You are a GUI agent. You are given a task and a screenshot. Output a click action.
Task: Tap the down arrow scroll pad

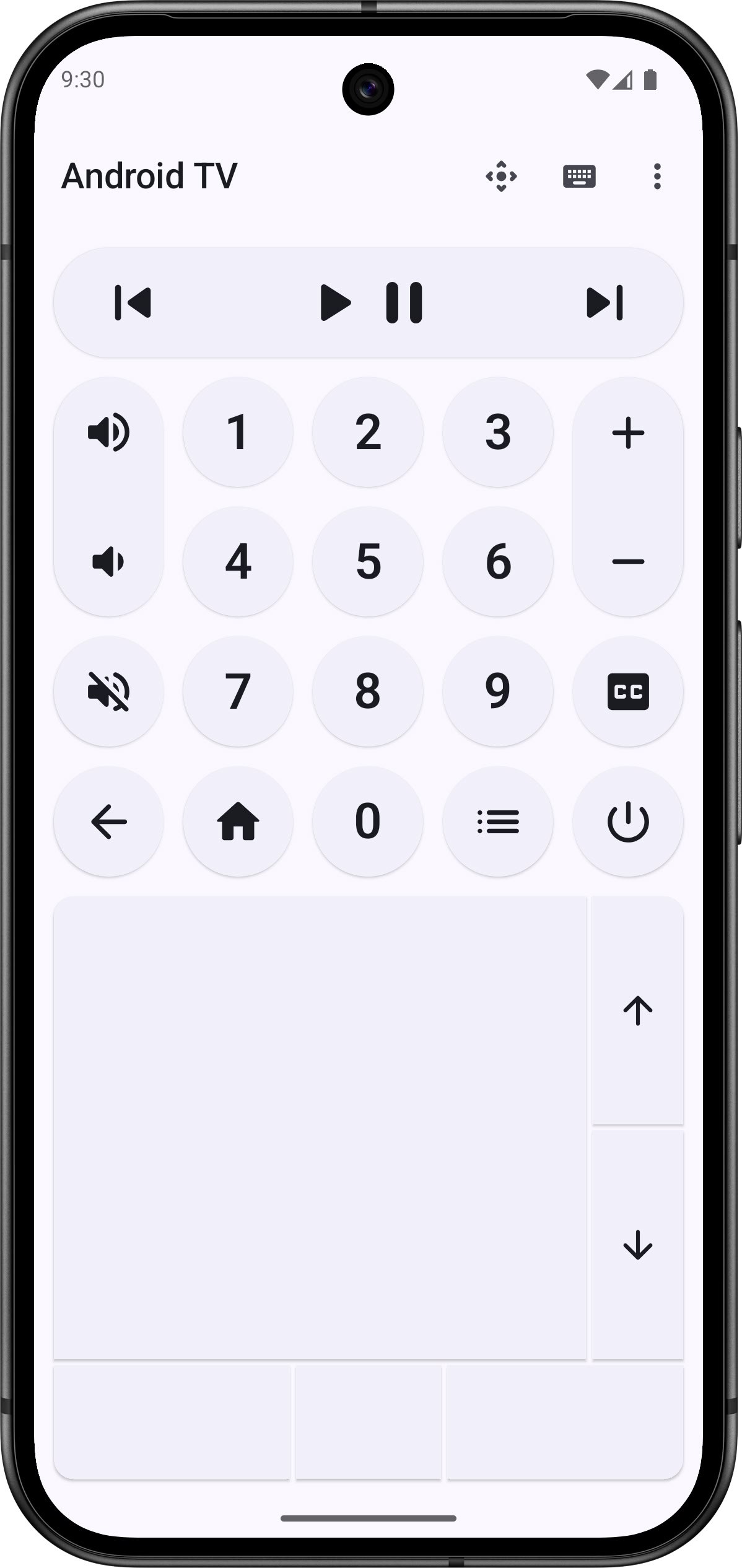637,1244
